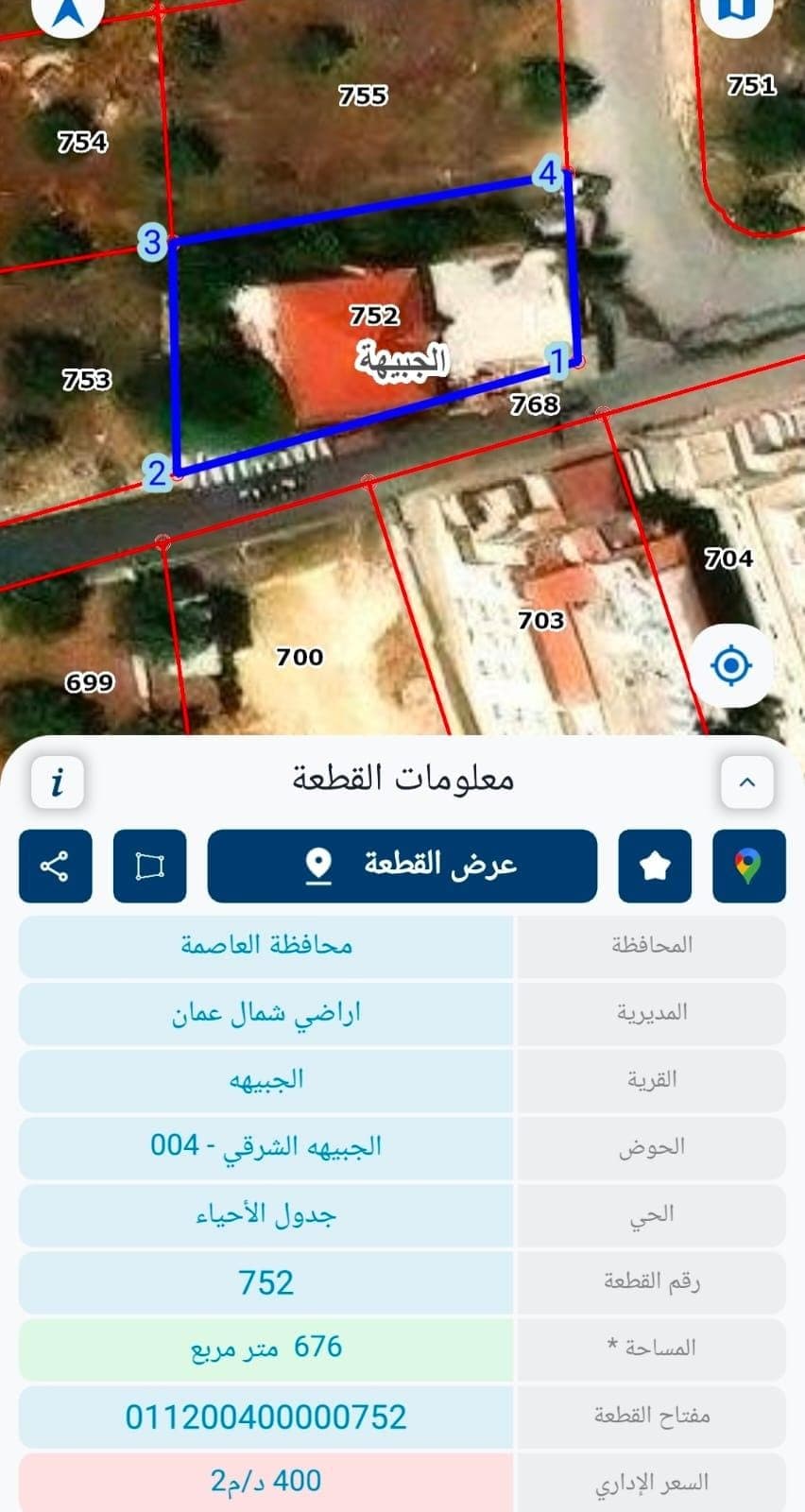Tap the parcel boundary polygon icon
Image resolution: width=805 pixels, height=1512 pixels.
(x=149, y=866)
